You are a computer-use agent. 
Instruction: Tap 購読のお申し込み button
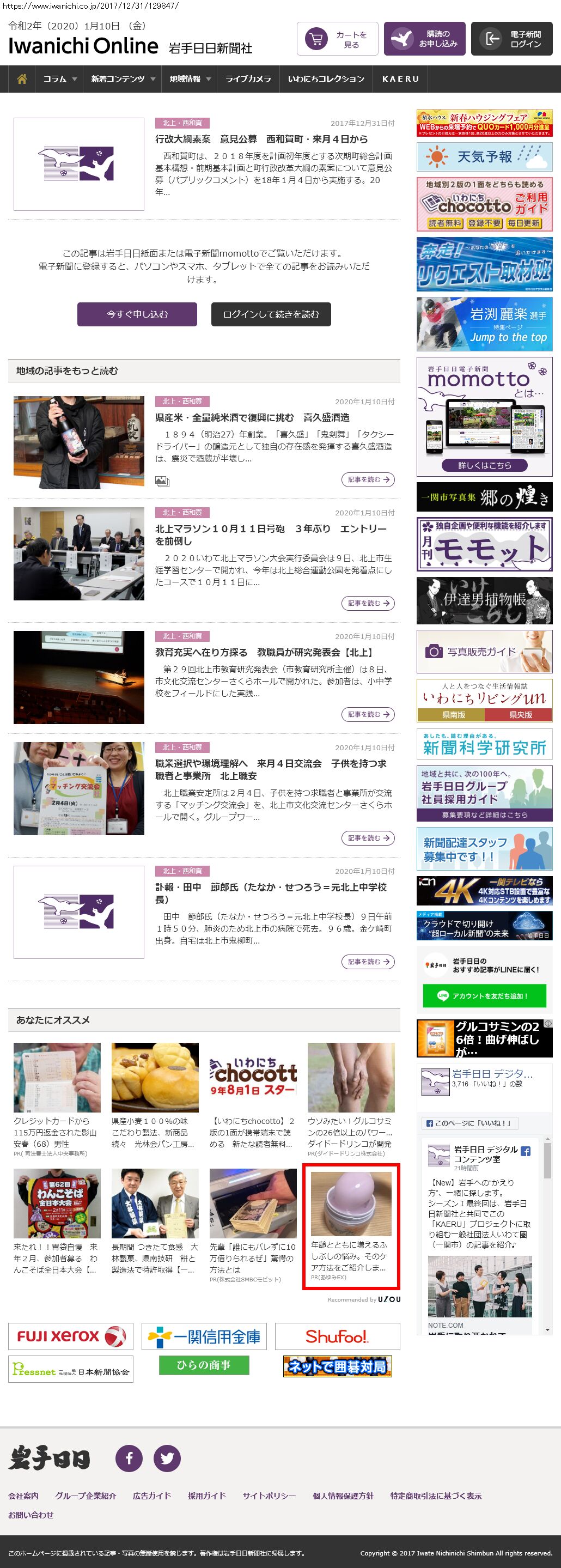click(425, 39)
